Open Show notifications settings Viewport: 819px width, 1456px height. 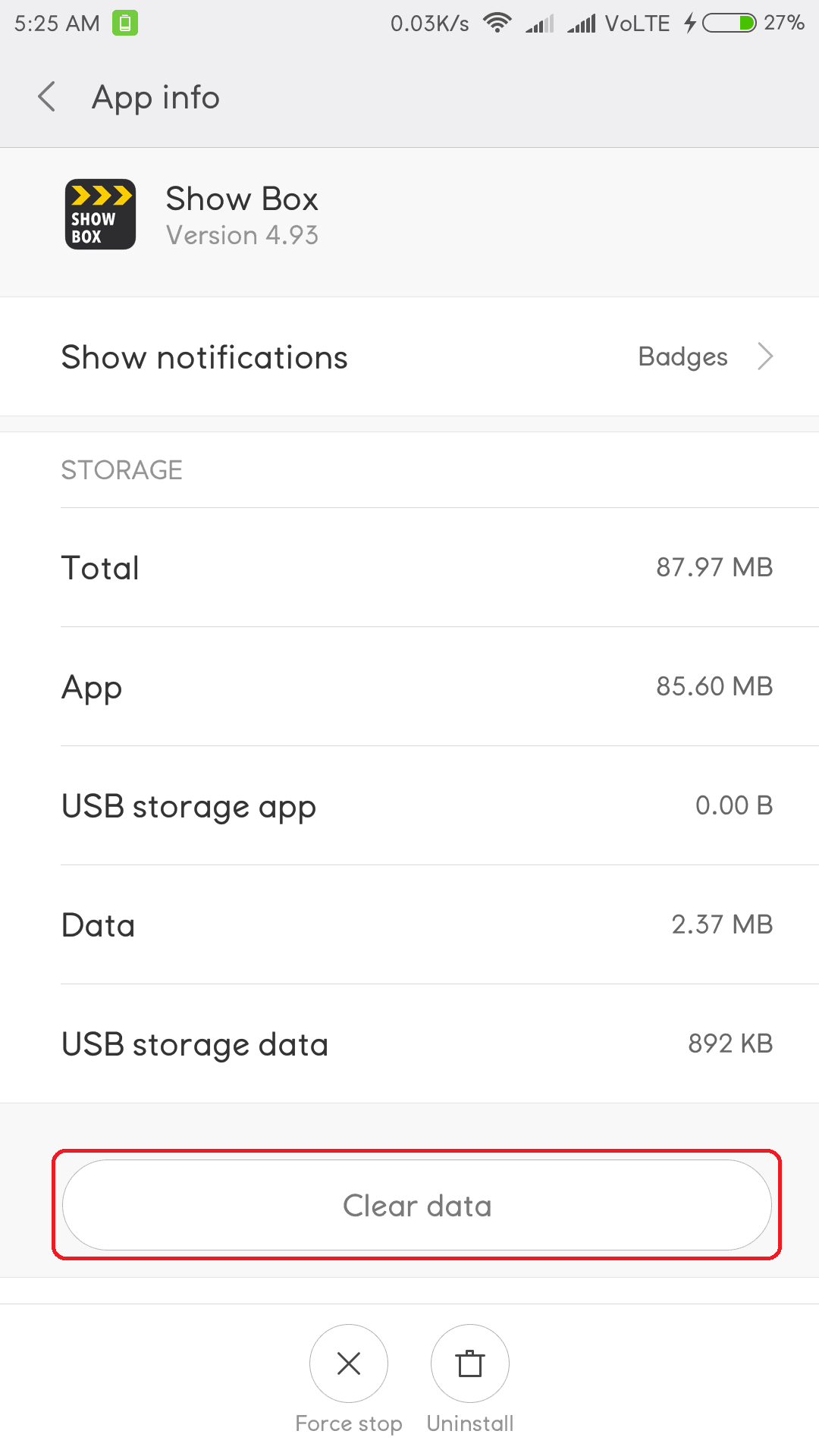point(409,356)
